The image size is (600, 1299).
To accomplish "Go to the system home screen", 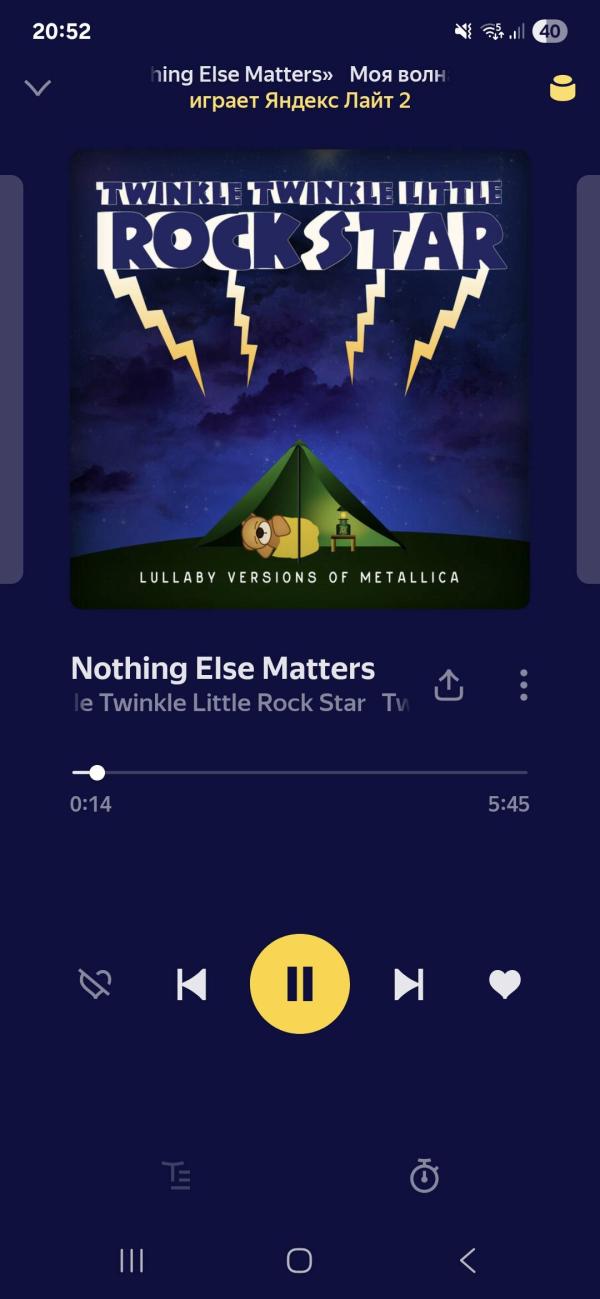I will (299, 1260).
